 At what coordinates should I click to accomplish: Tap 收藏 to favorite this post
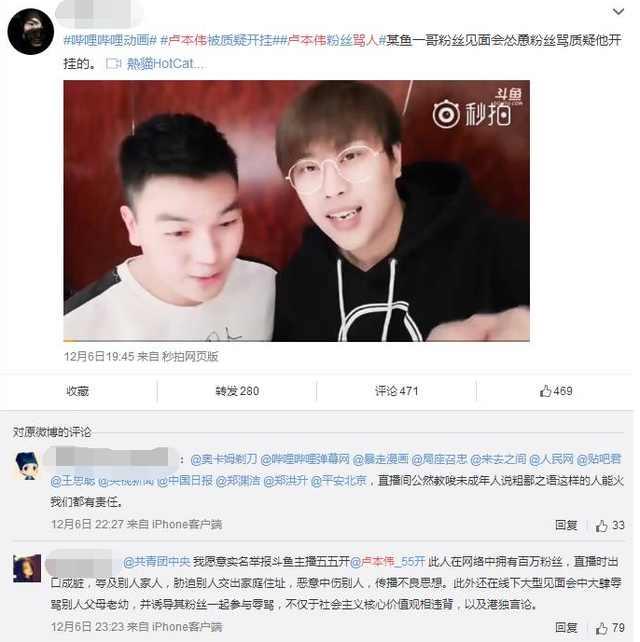(x=77, y=391)
